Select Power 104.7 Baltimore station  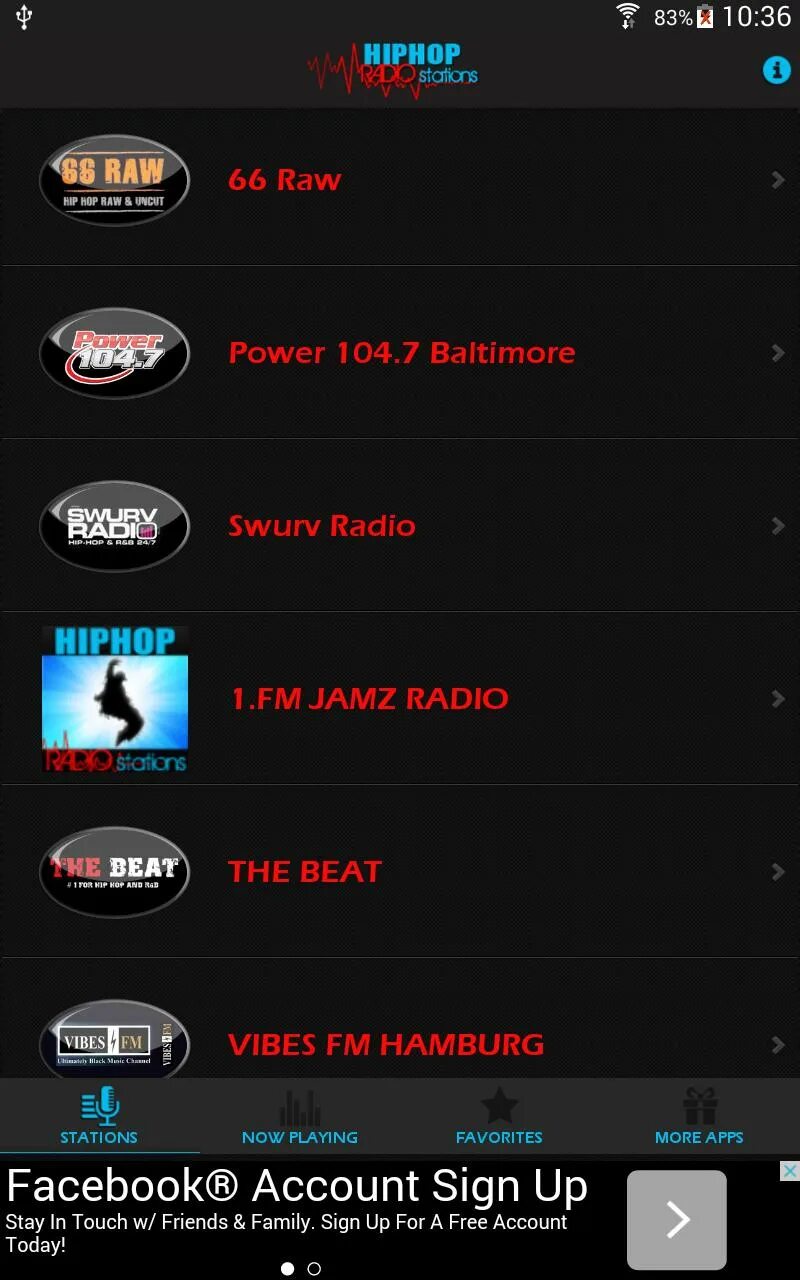tap(400, 353)
